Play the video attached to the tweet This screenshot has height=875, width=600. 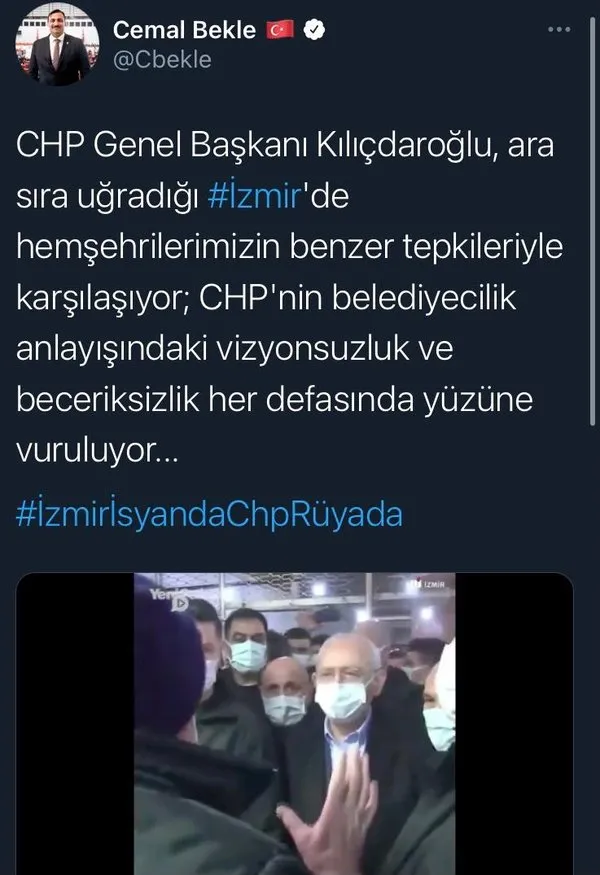pyautogui.click(x=296, y=724)
